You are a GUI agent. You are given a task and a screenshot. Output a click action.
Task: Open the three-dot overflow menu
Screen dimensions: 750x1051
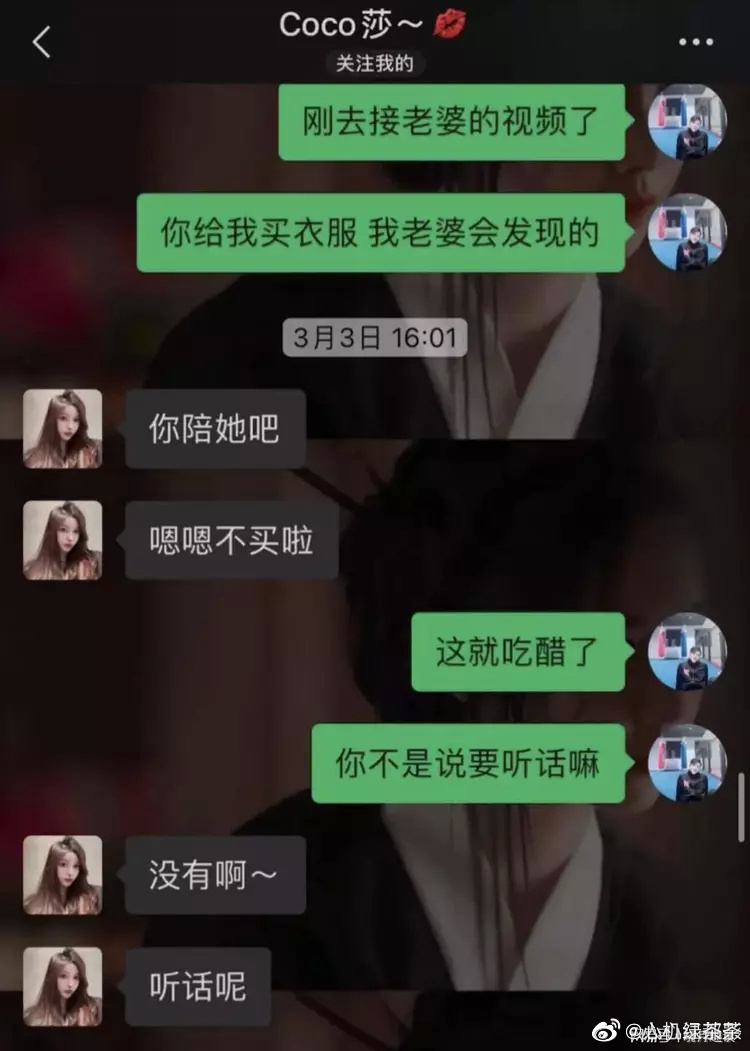694,42
